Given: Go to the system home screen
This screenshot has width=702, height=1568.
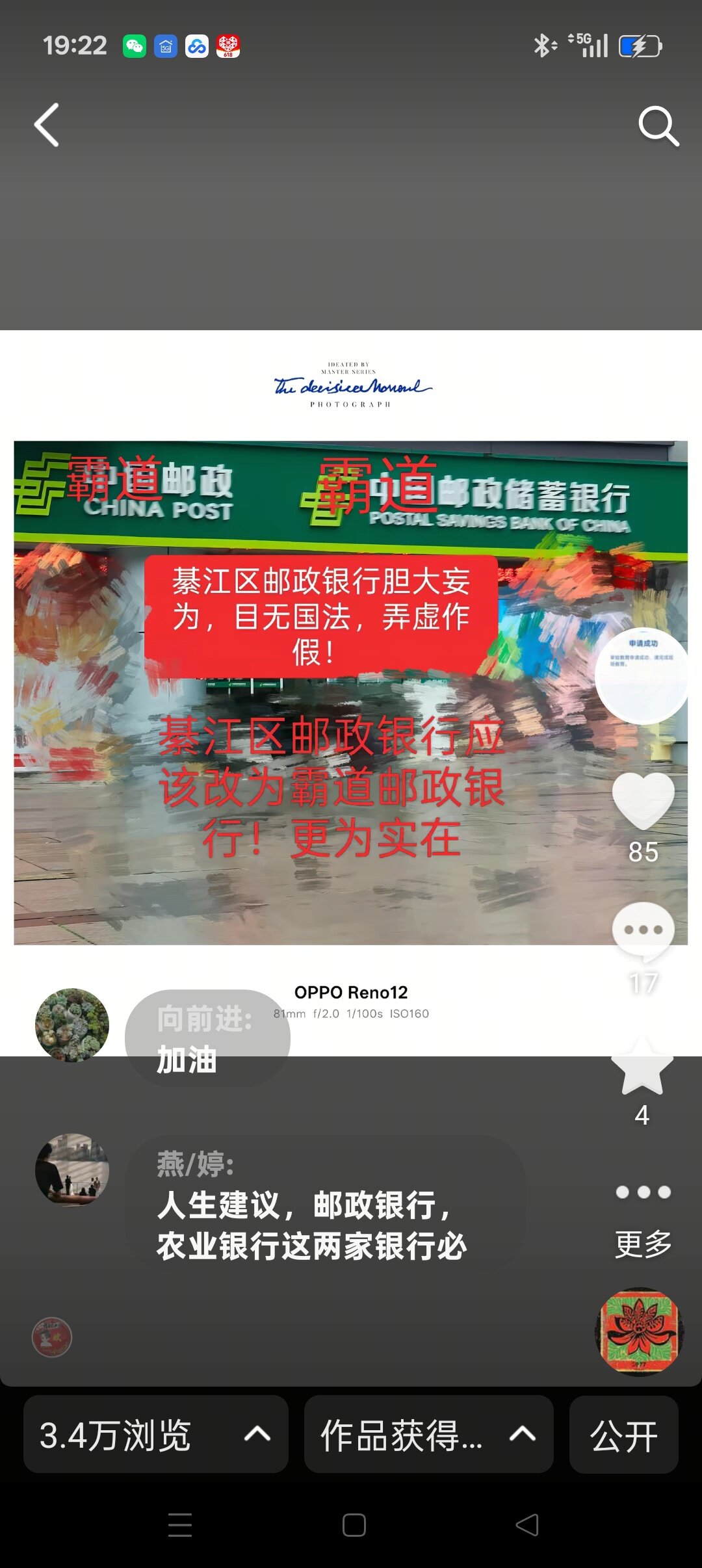Looking at the screenshot, I should [354, 1525].
